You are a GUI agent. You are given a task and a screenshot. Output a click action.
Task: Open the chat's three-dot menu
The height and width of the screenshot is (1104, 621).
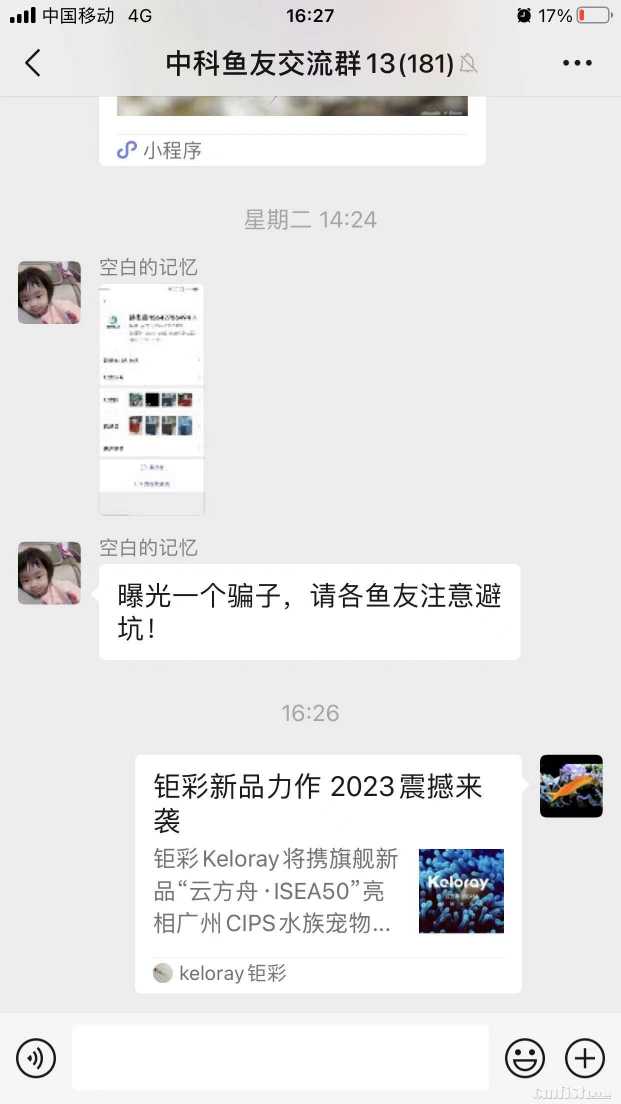click(577, 63)
